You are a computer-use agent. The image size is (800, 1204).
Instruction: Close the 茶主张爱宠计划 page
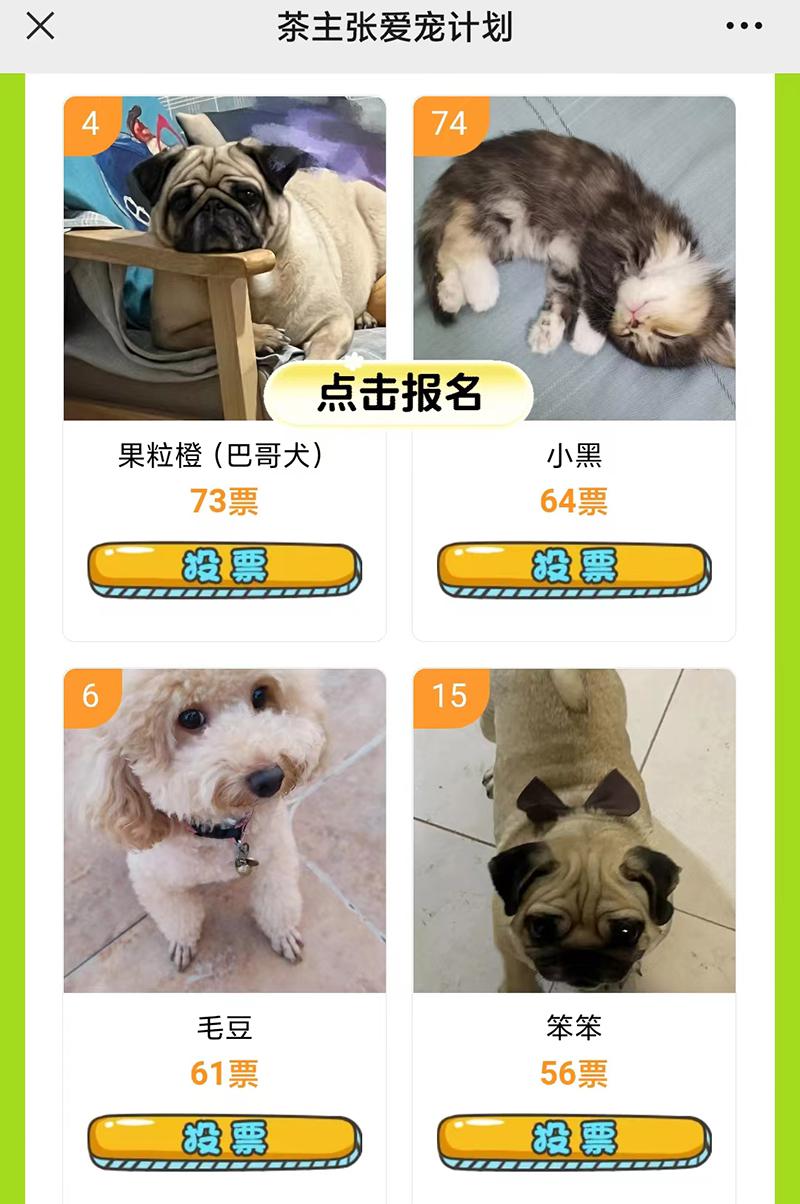(x=40, y=27)
